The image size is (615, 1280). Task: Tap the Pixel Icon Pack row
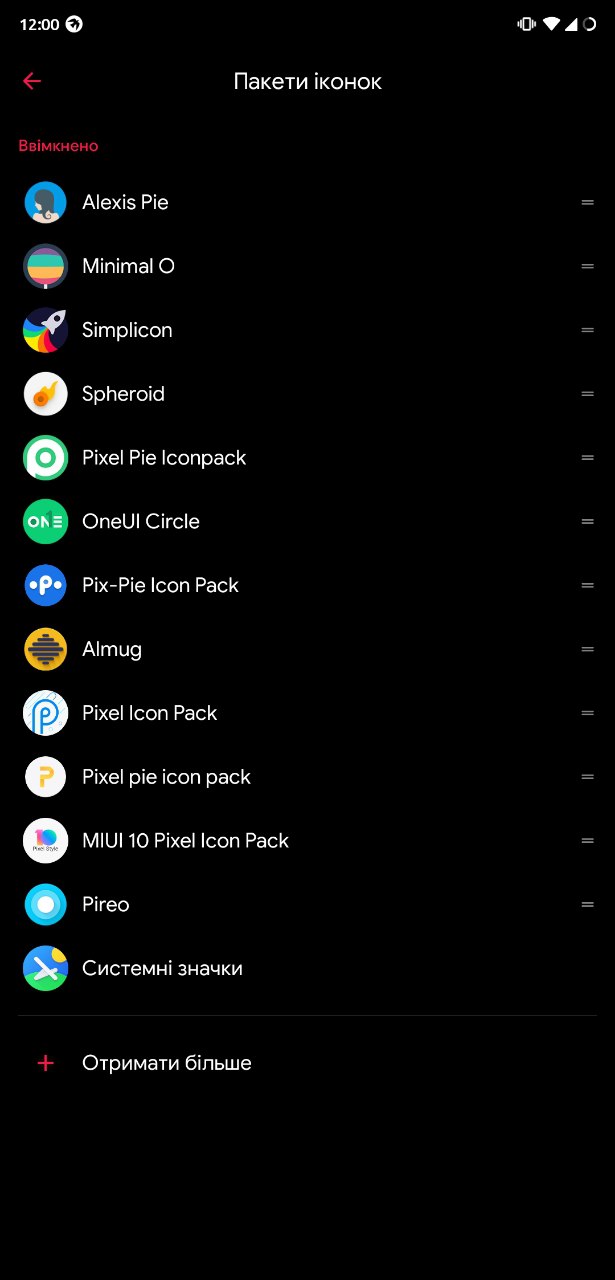click(307, 713)
